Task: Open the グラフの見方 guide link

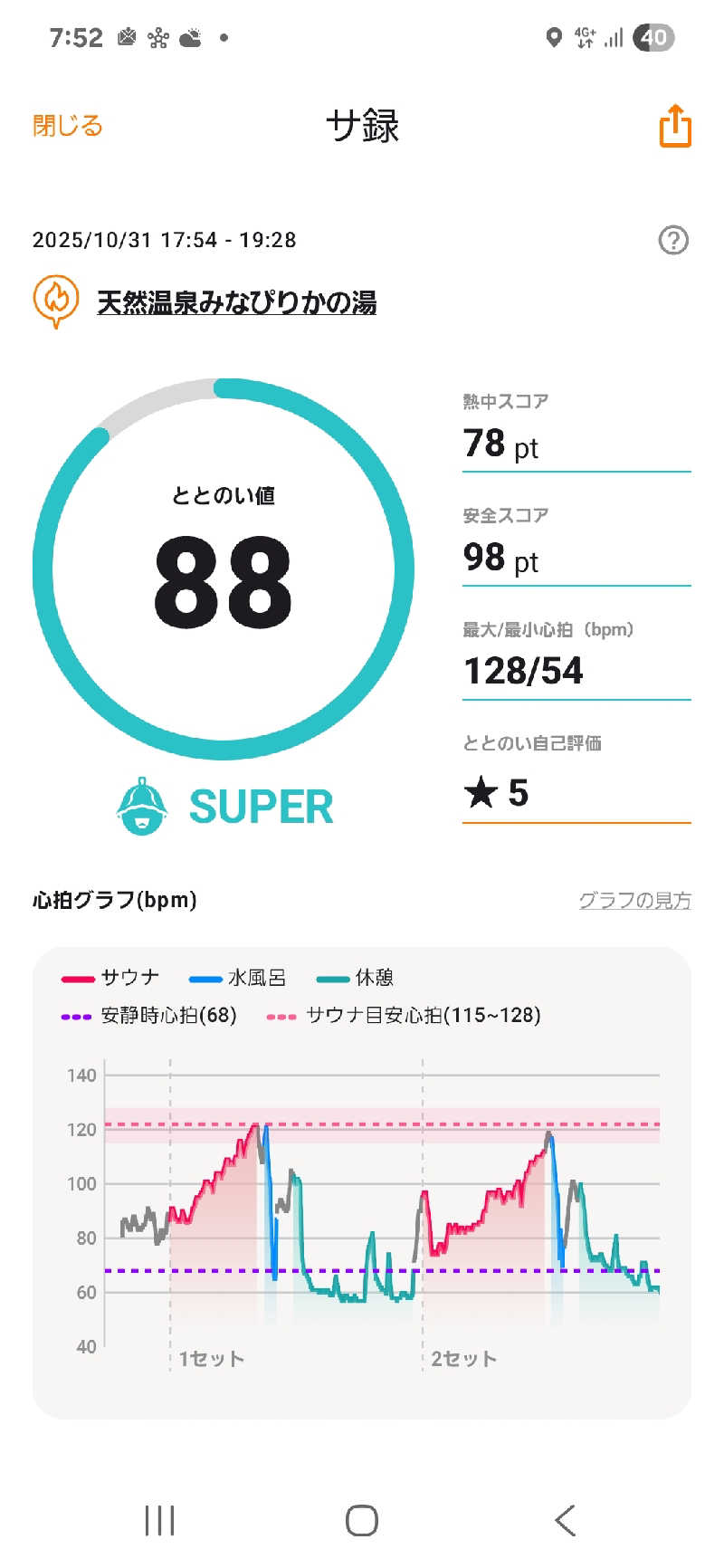Action: [634, 900]
